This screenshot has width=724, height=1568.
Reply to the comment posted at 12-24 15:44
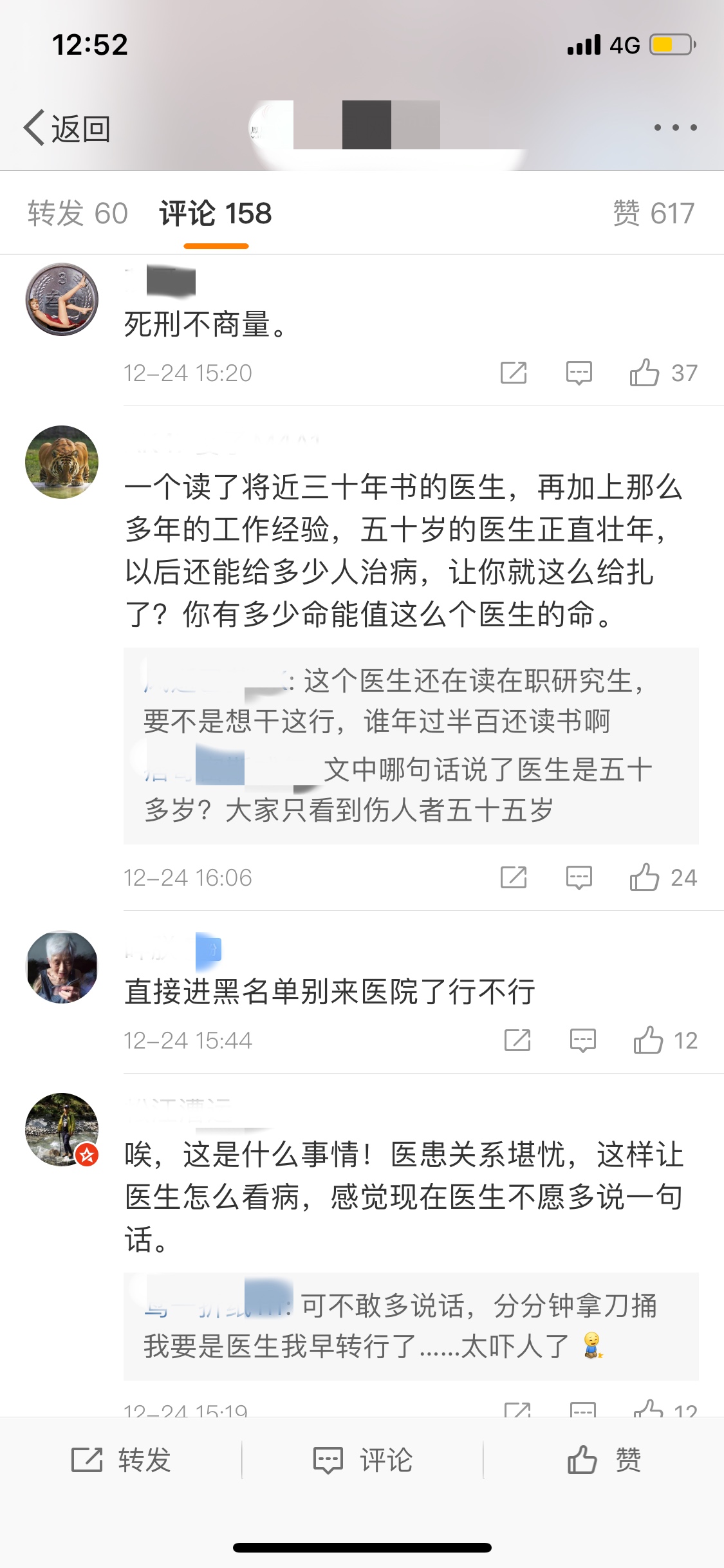point(582,1040)
